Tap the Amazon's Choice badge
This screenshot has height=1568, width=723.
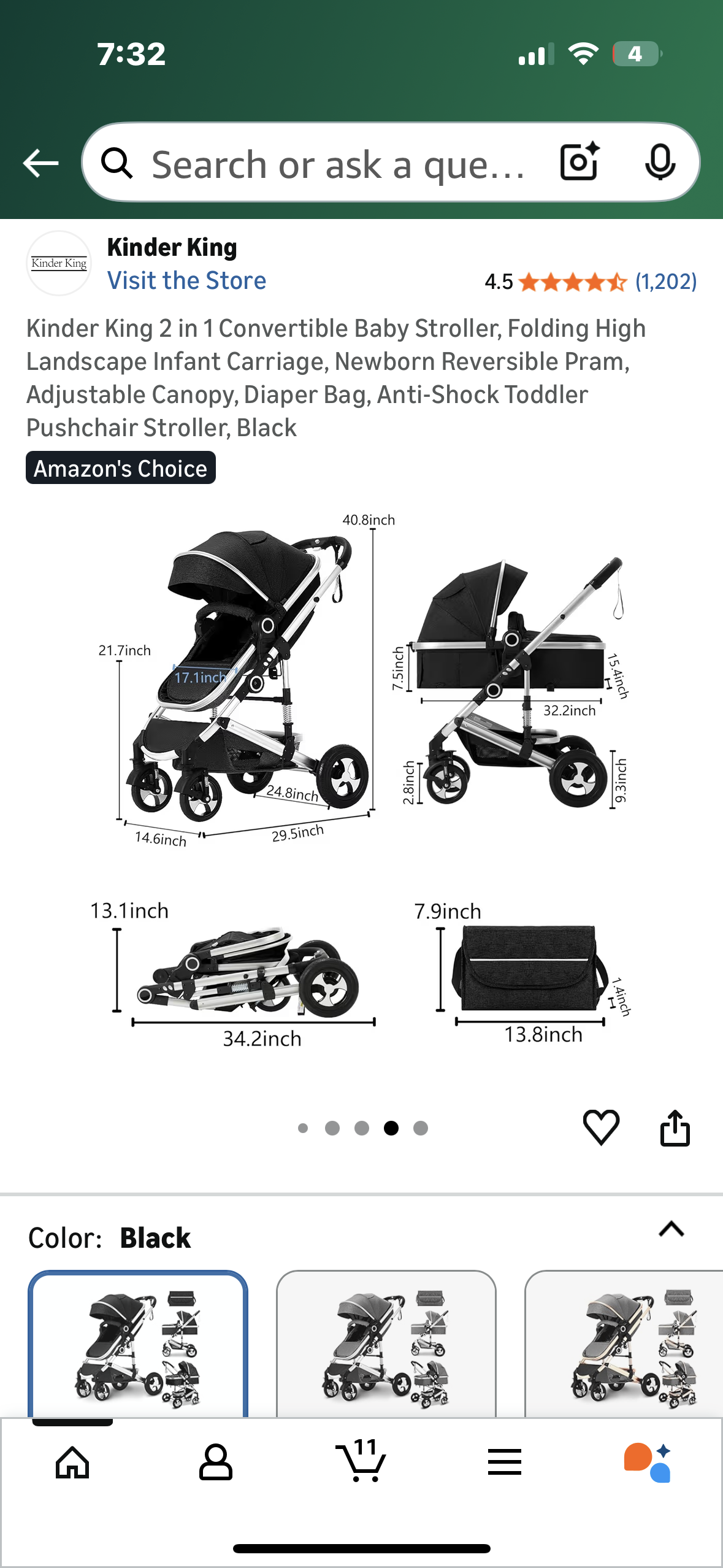pos(121,468)
